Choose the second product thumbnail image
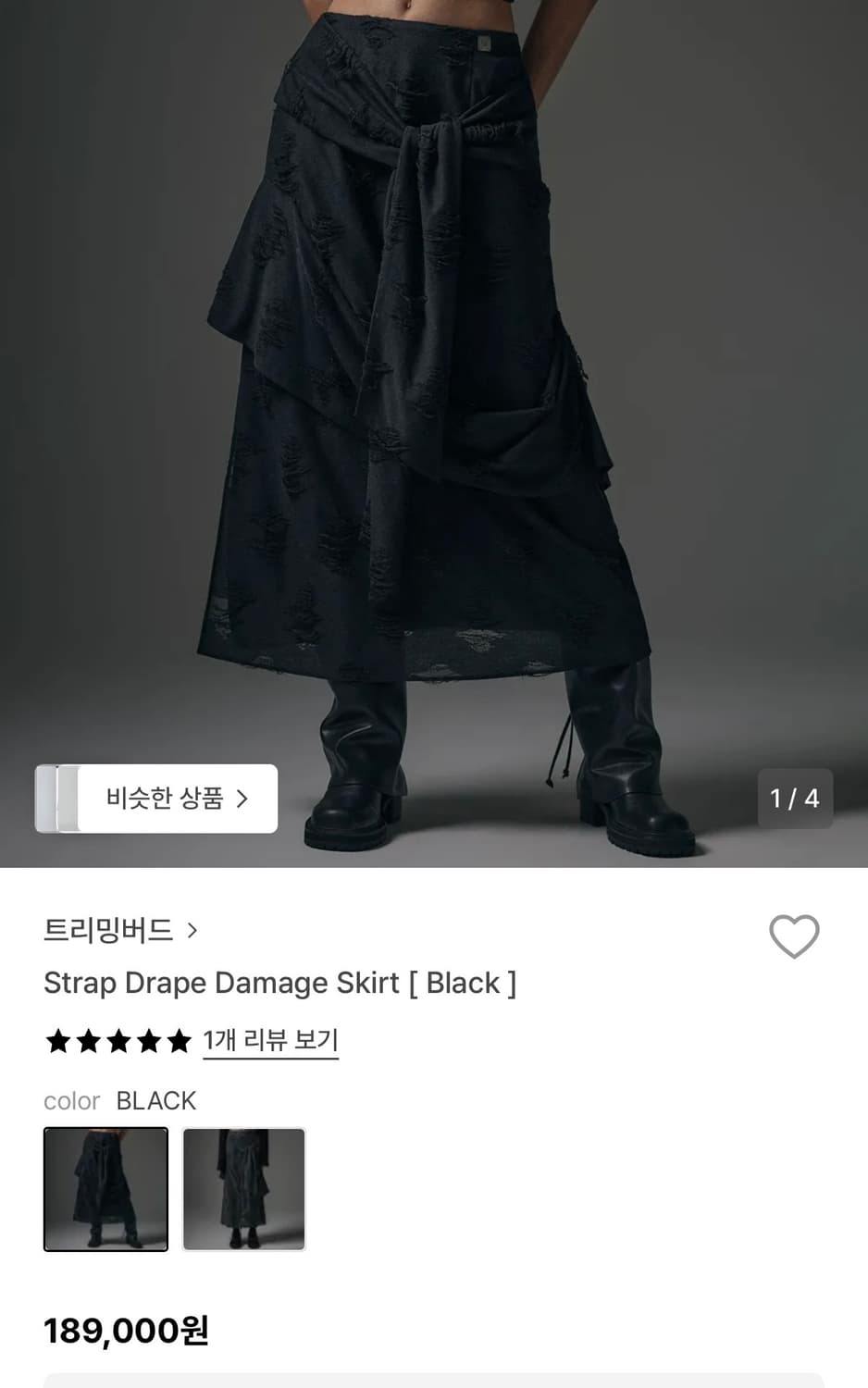 pos(243,1189)
